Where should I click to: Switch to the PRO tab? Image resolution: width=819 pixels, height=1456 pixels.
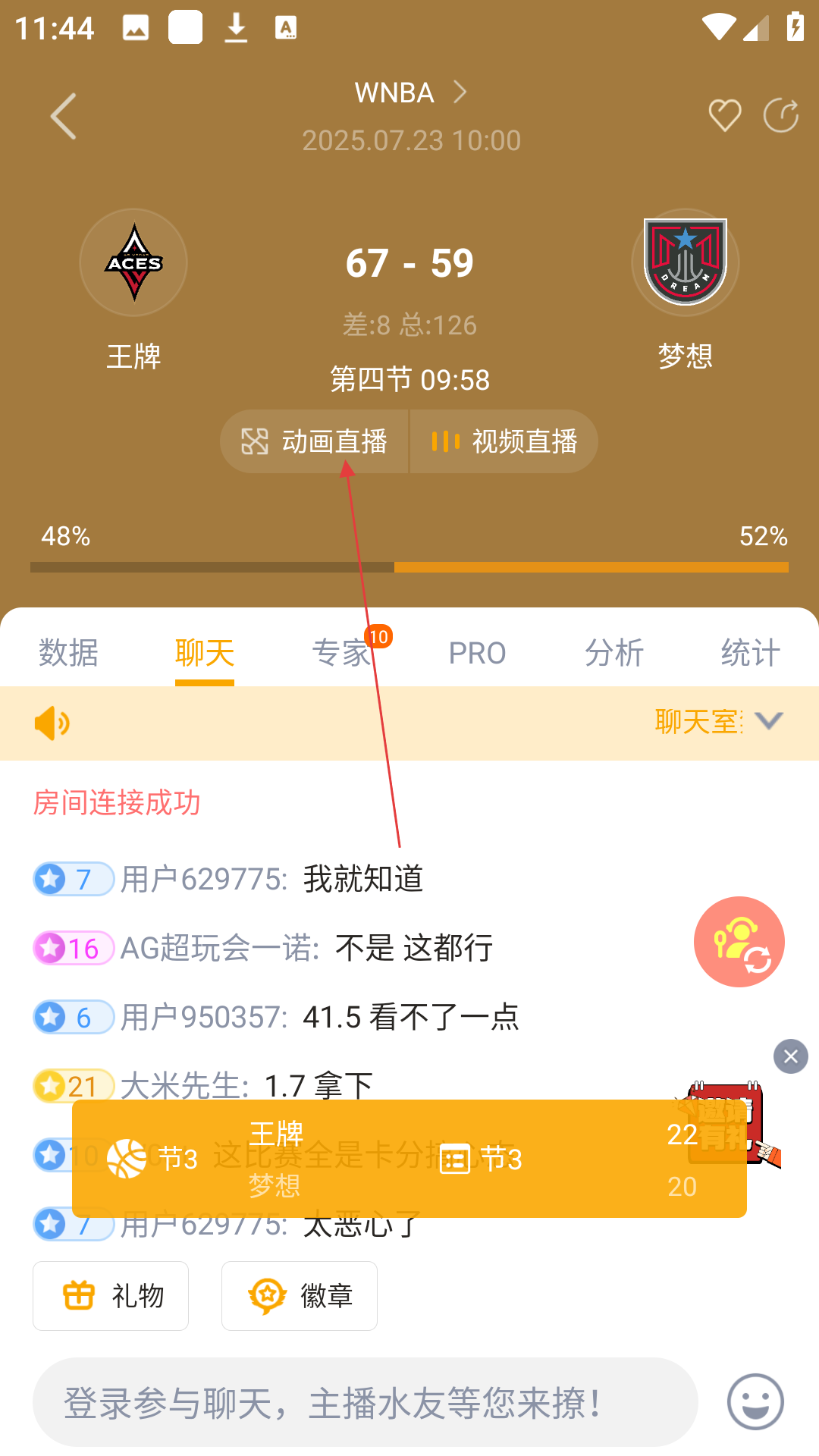477,652
